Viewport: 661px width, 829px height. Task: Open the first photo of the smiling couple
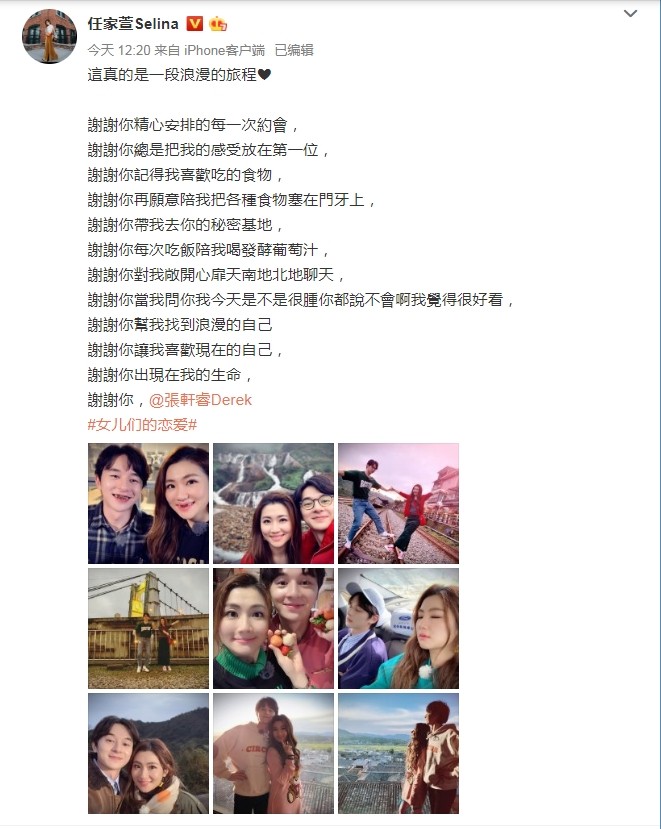click(148, 503)
